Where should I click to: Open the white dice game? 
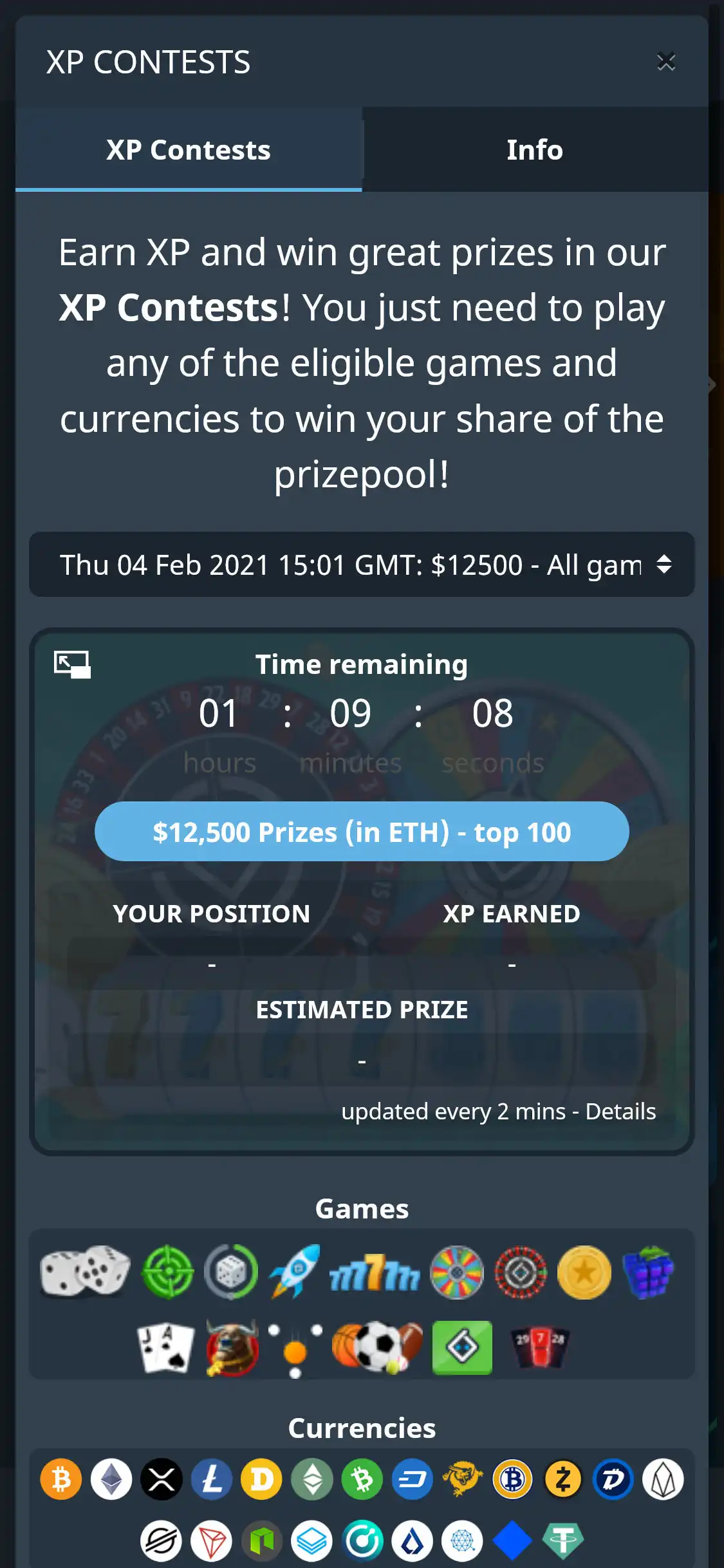coord(84,1271)
